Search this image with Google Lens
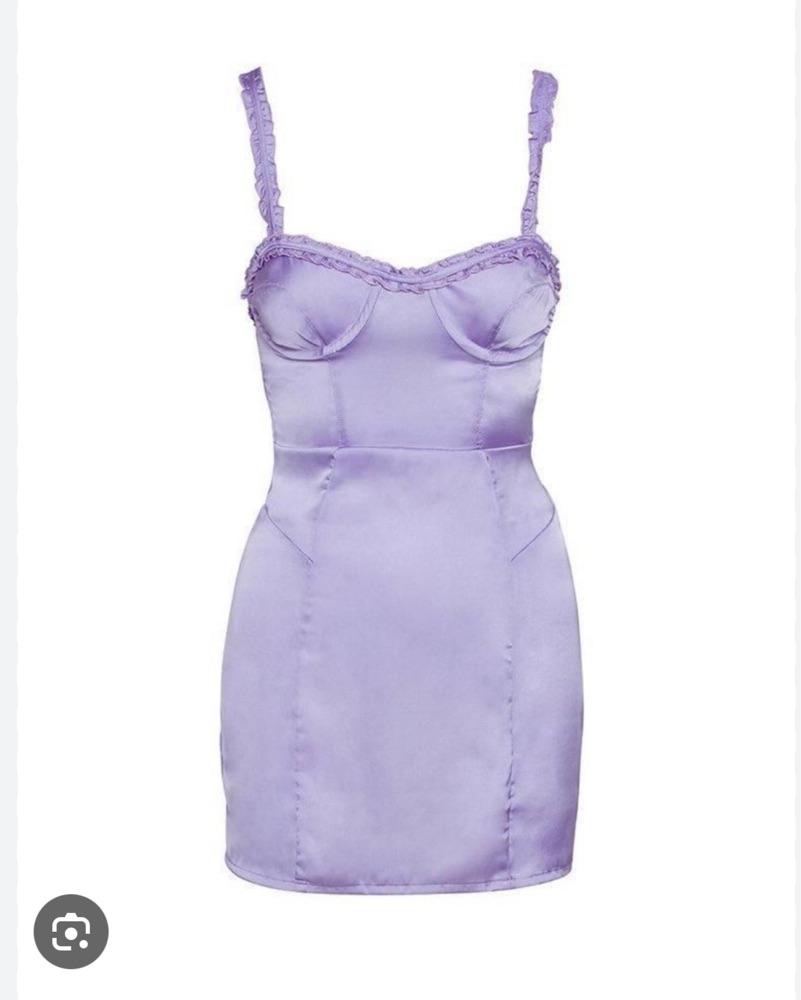801x1000 pixels. pyautogui.click(x=71, y=931)
